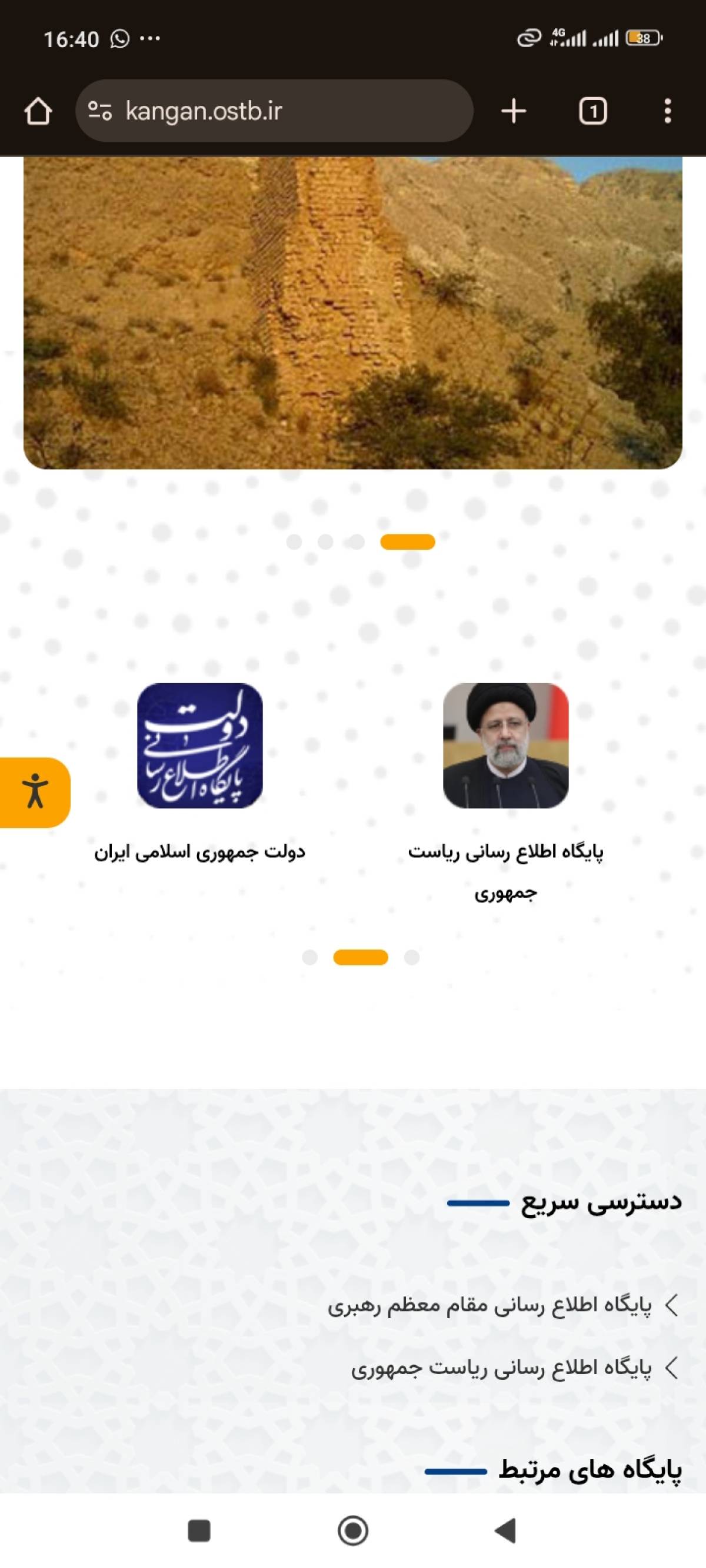Open a new browser tab
This screenshot has width=706, height=1568.
(x=514, y=111)
